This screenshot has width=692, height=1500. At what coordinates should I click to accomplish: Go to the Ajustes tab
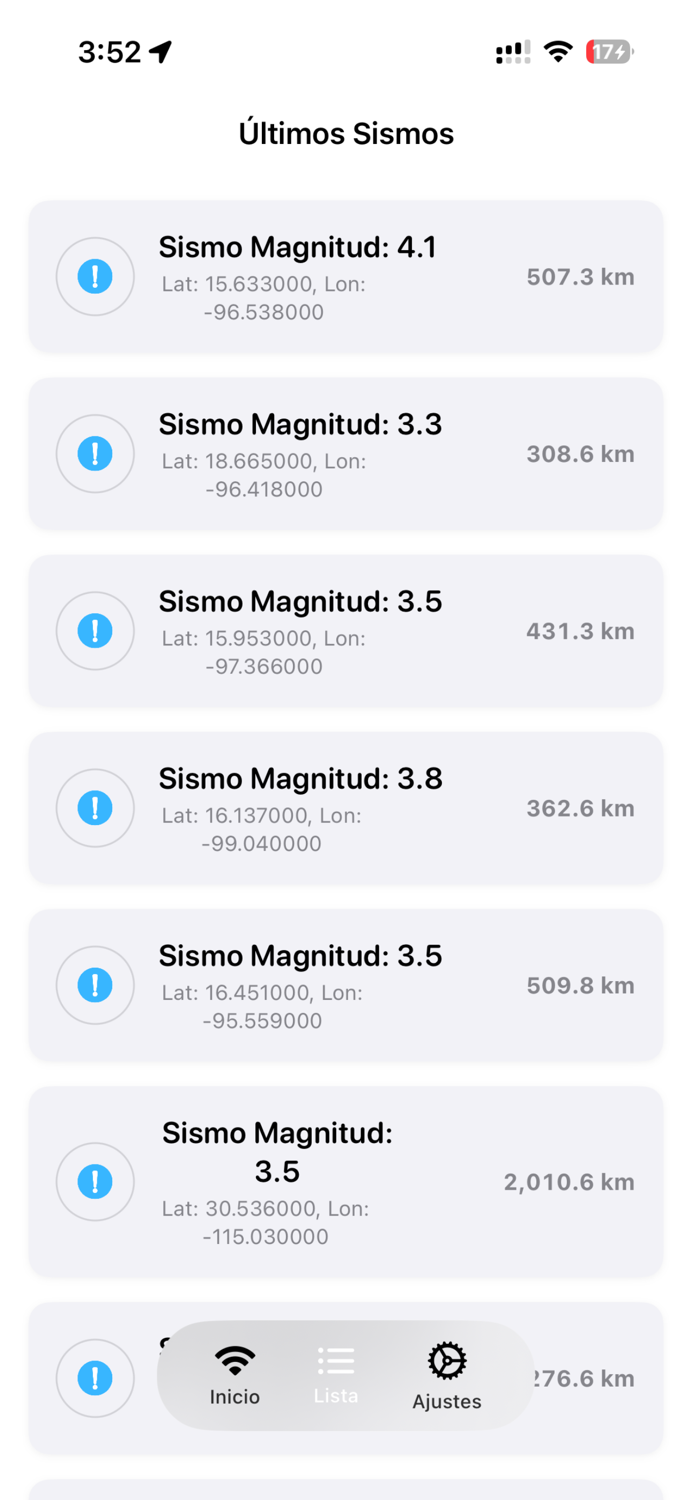click(447, 1375)
